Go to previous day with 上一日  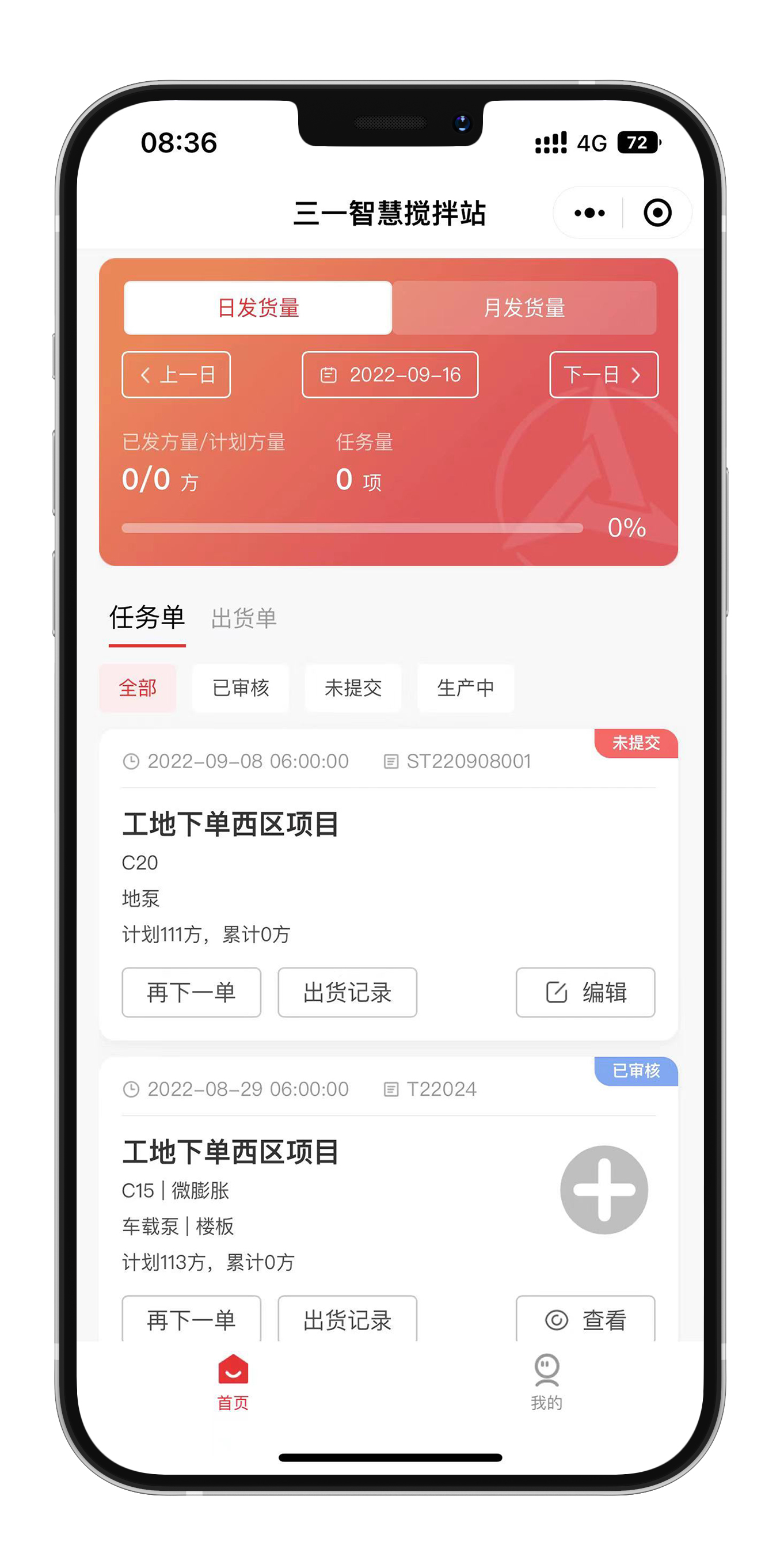pyautogui.click(x=176, y=375)
